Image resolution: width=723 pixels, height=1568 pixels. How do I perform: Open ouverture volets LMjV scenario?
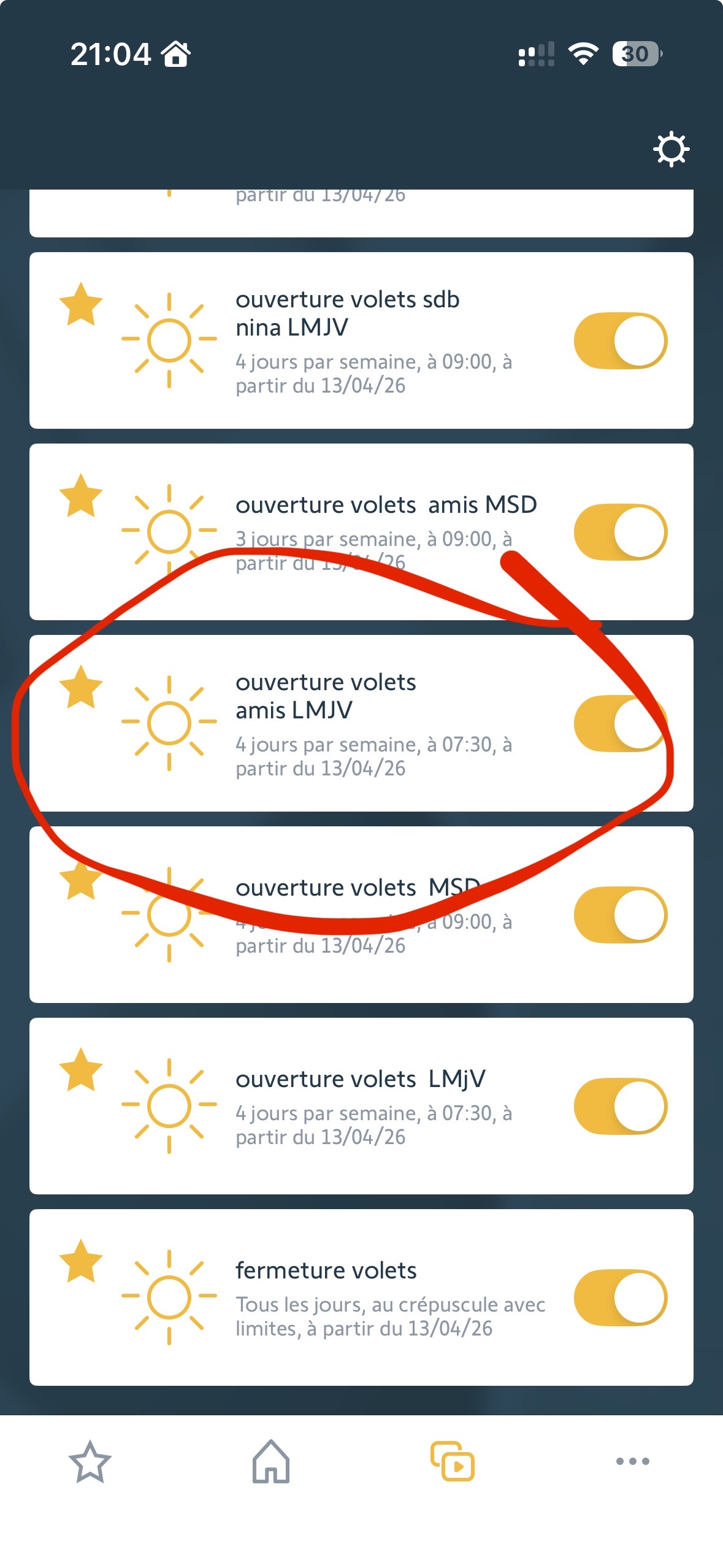click(374, 1107)
